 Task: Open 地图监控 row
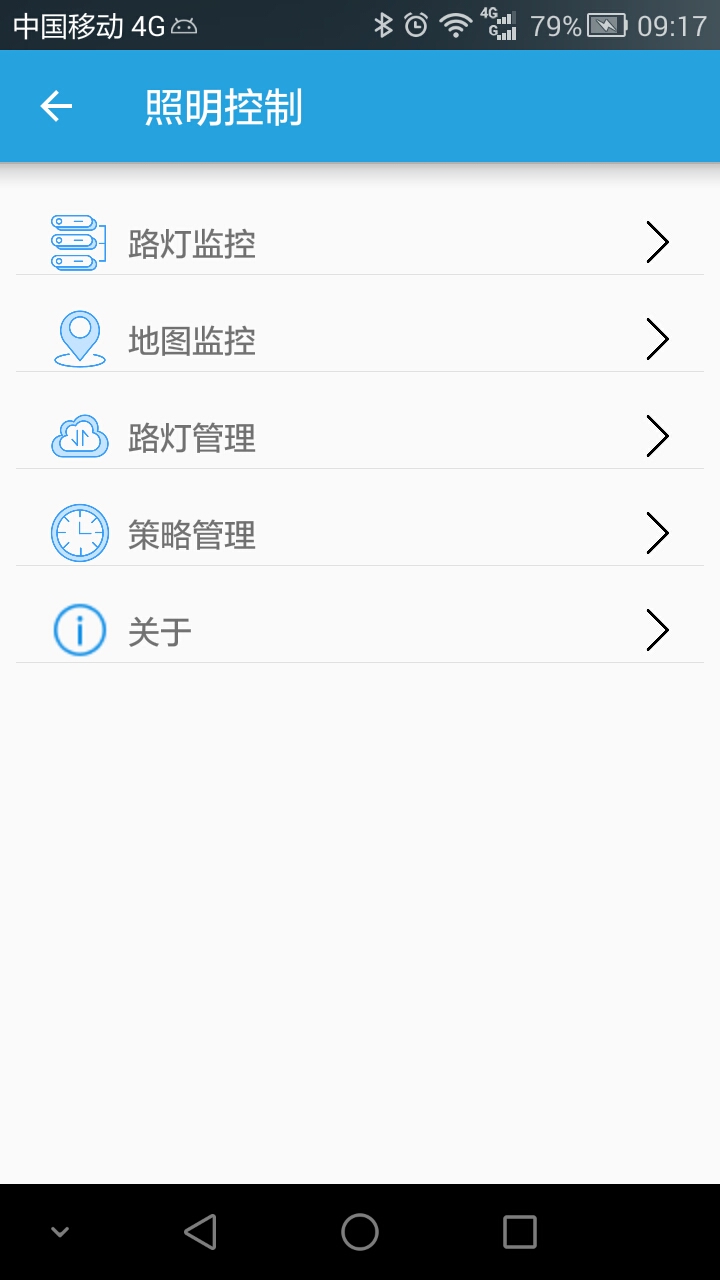point(360,339)
